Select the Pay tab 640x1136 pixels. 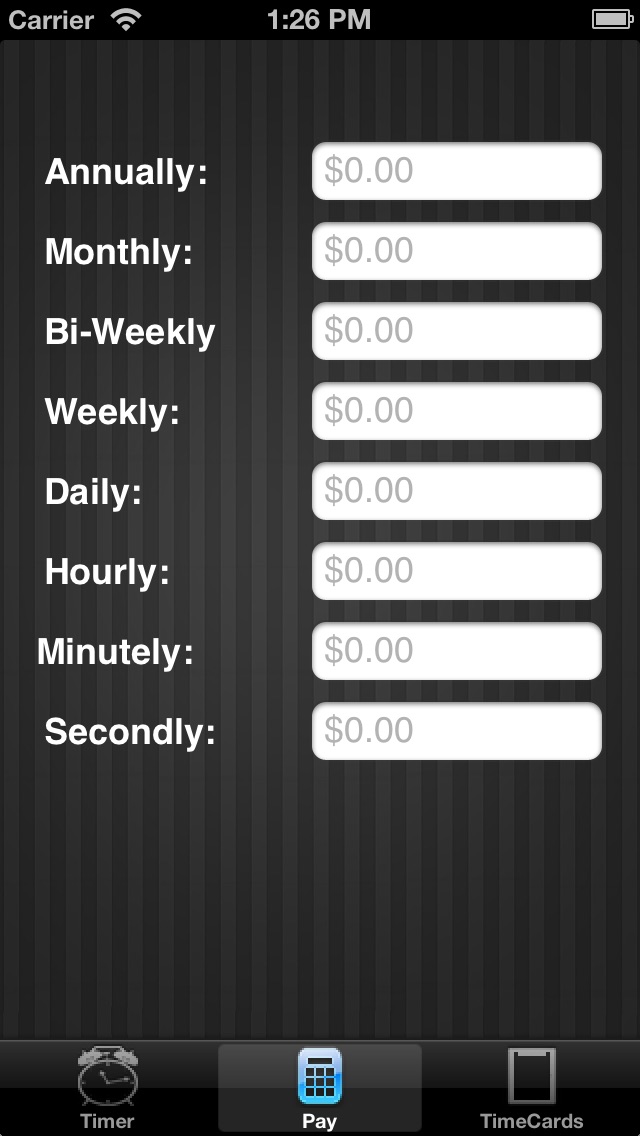click(x=320, y=1088)
